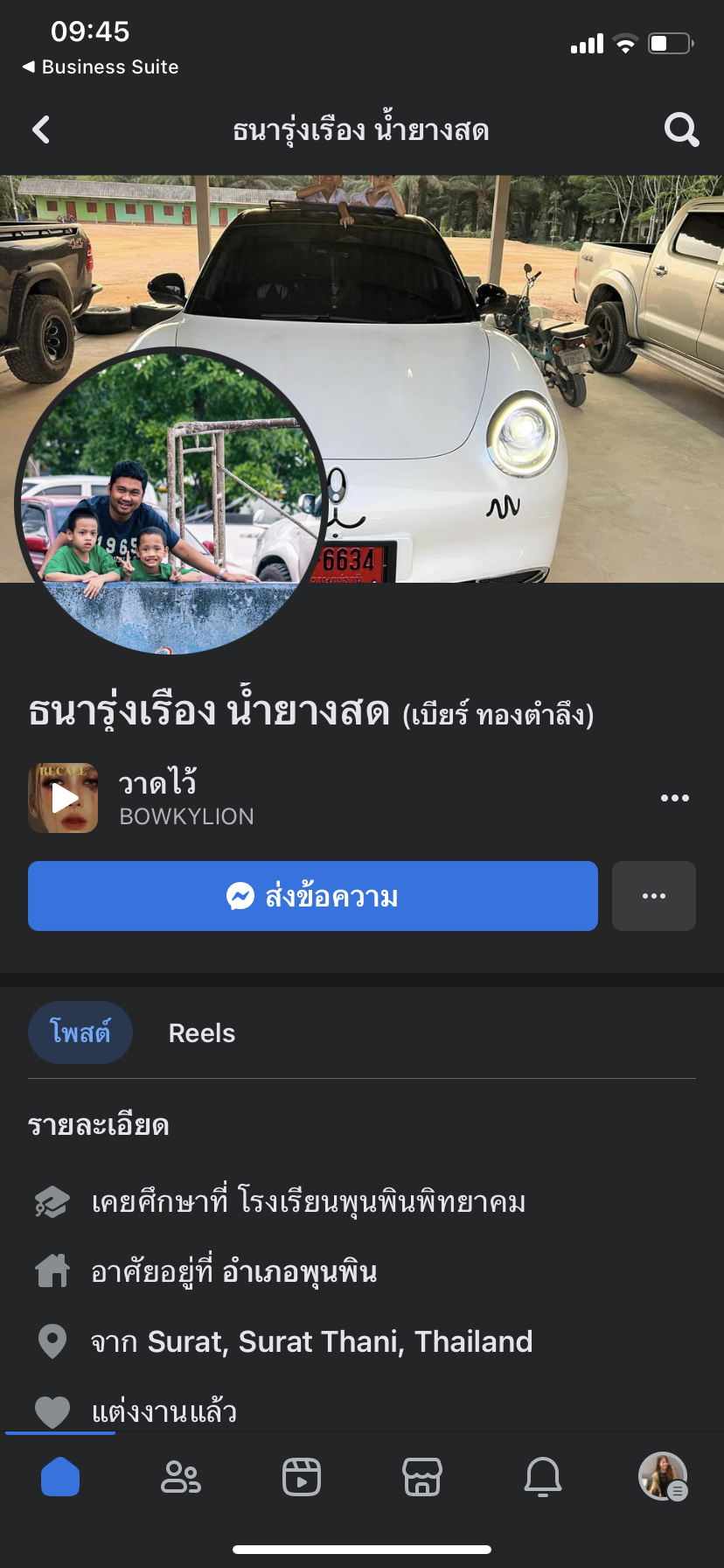
Task: View the round profile picture
Action: tap(171, 501)
